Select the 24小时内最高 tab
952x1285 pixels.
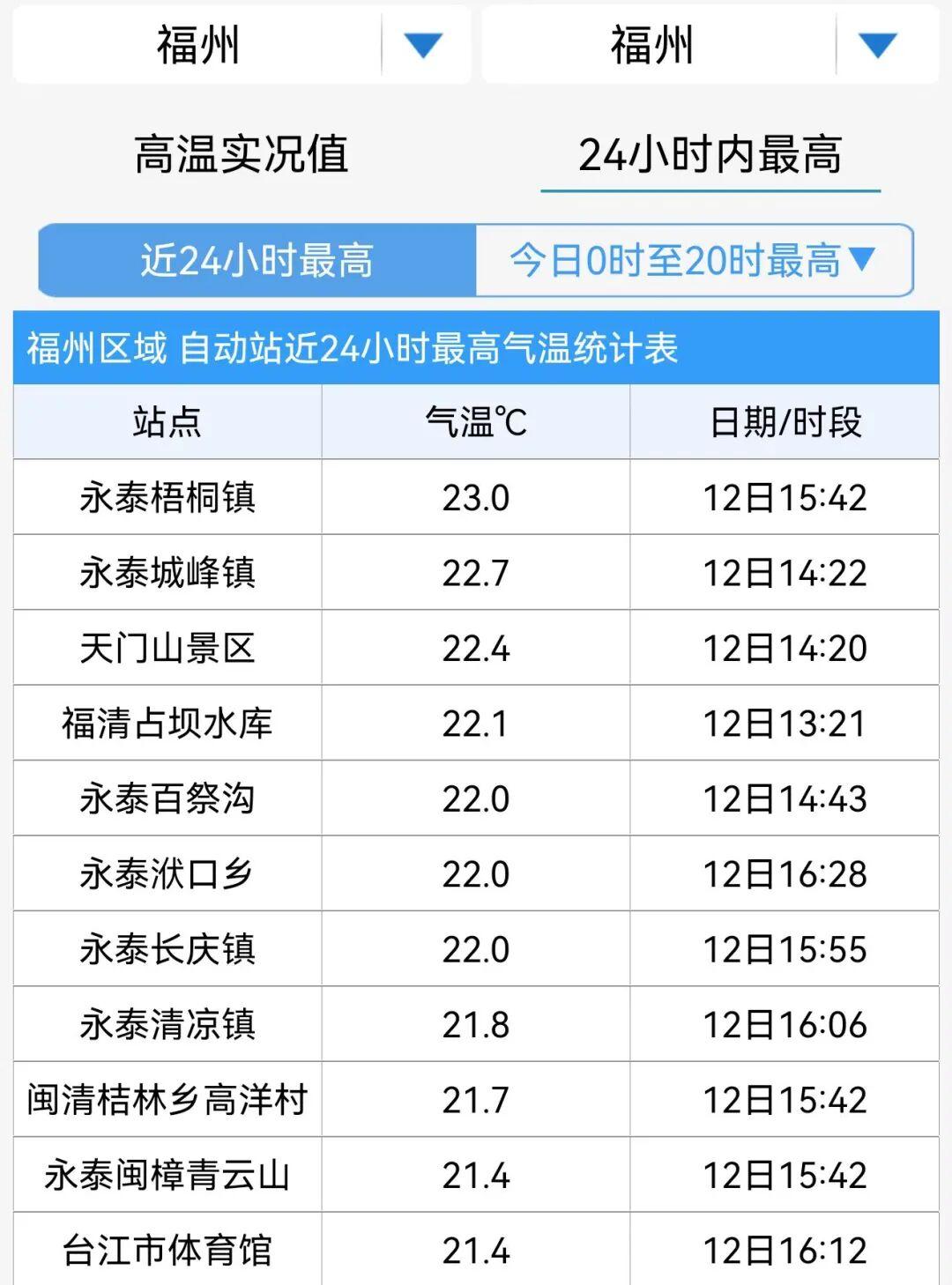point(710,155)
